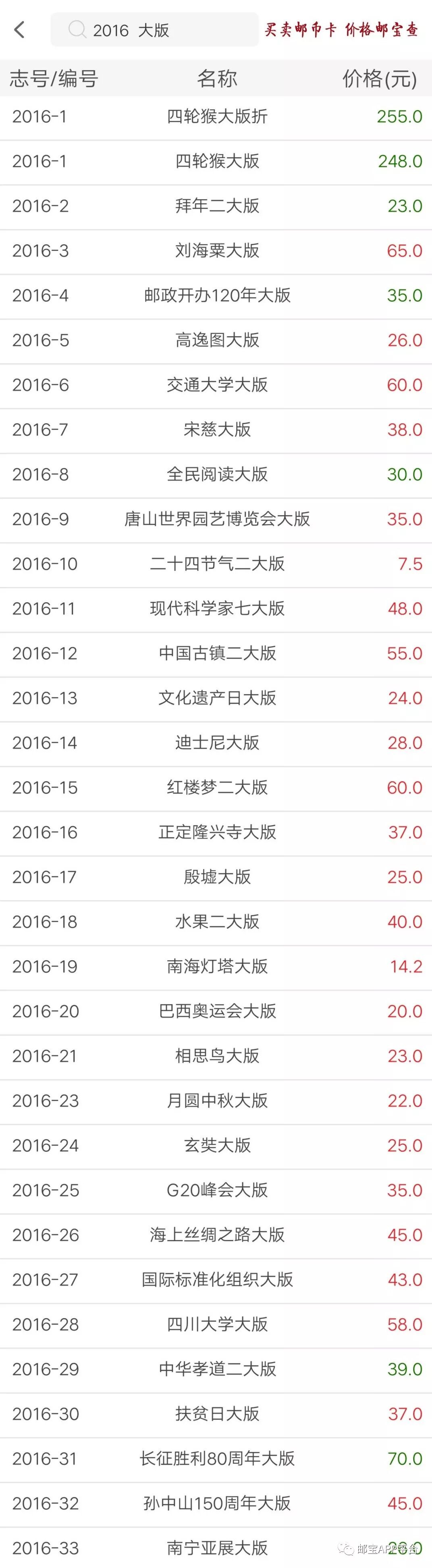View the 巴西奥运会大版 item
The width and height of the screenshot is (432, 1568).
click(217, 1011)
